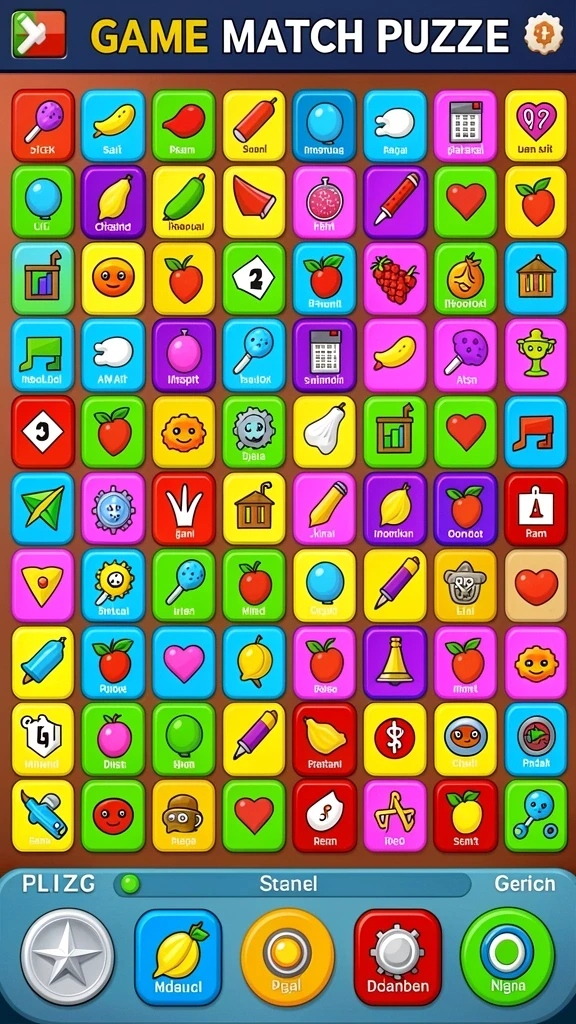Select the raspberry tile on pink

pyautogui.click(x=394, y=279)
